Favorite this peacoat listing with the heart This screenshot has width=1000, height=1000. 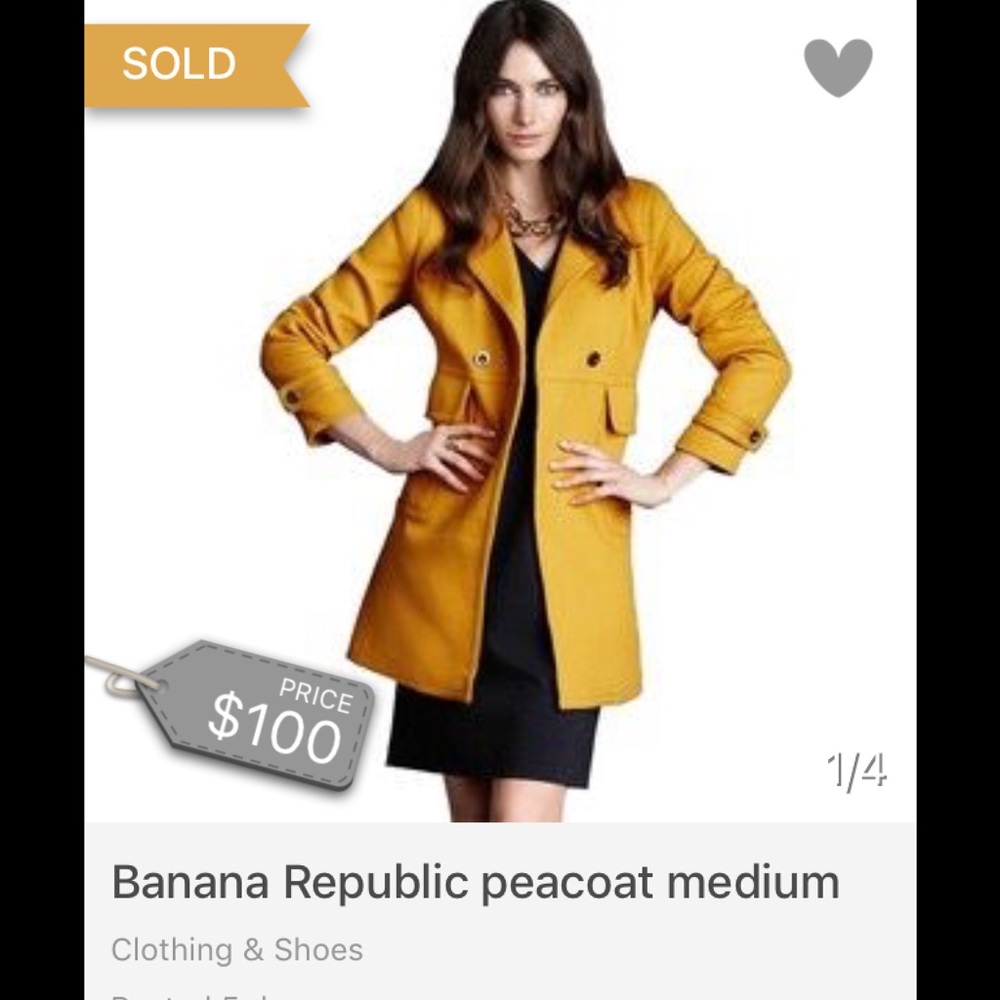point(838,67)
